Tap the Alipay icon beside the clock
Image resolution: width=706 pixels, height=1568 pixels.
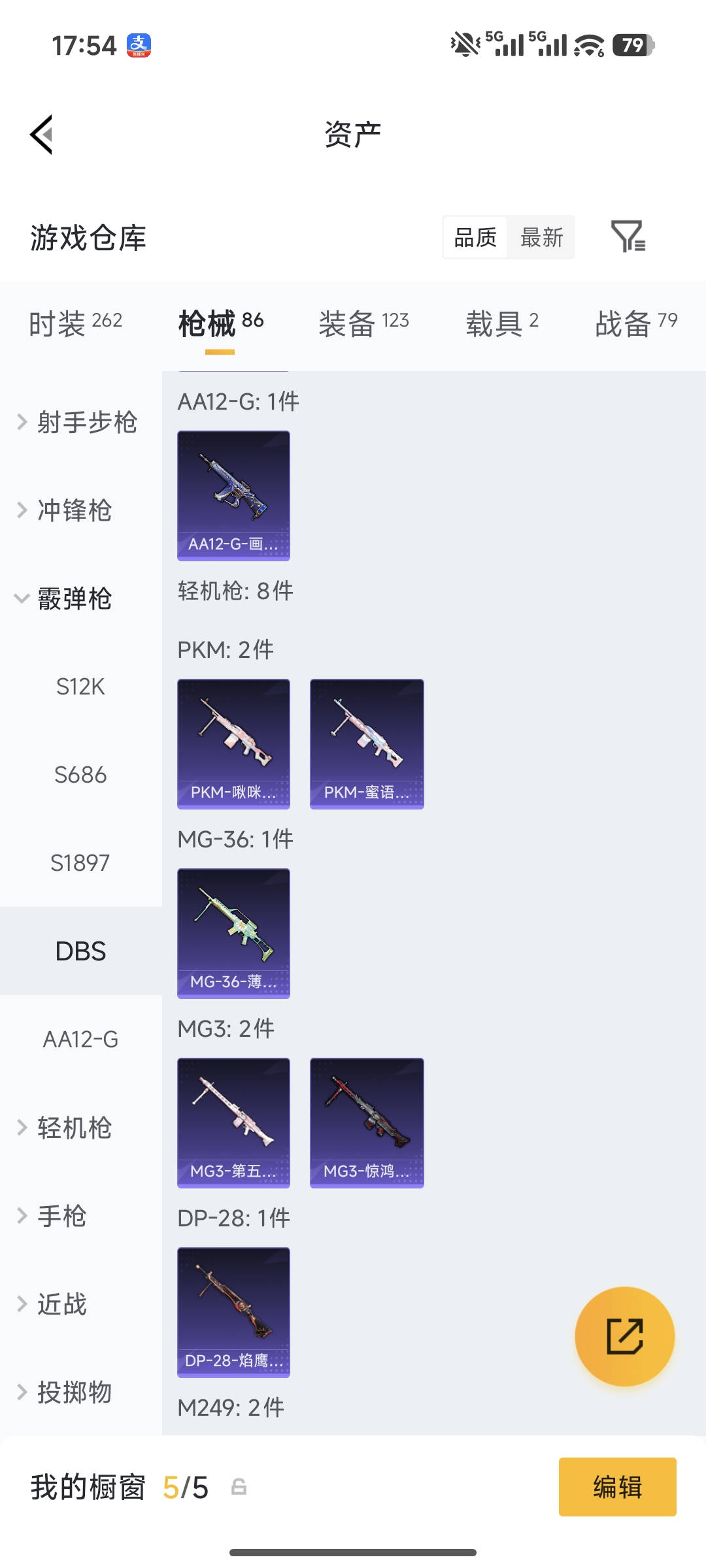139,44
